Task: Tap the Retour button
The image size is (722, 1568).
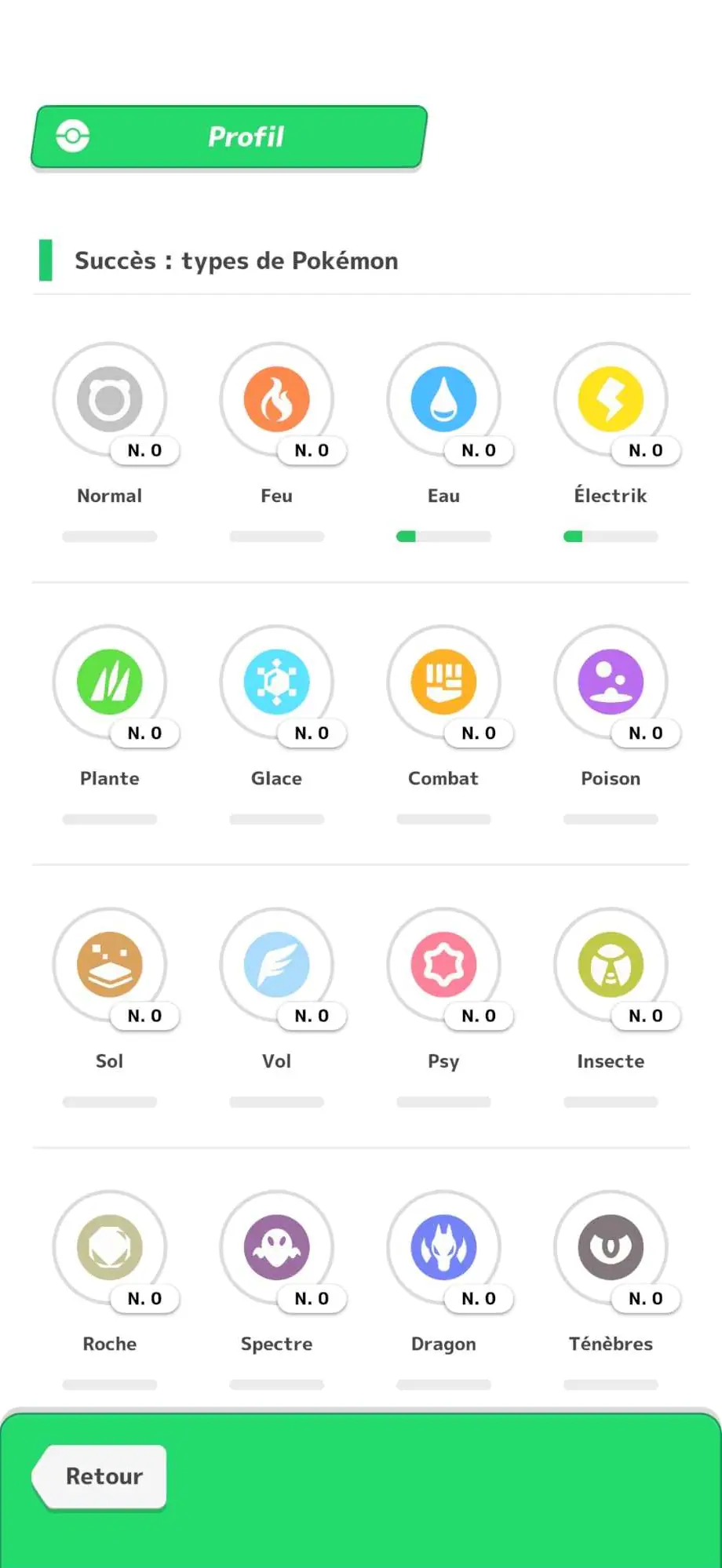Action: tap(100, 1476)
